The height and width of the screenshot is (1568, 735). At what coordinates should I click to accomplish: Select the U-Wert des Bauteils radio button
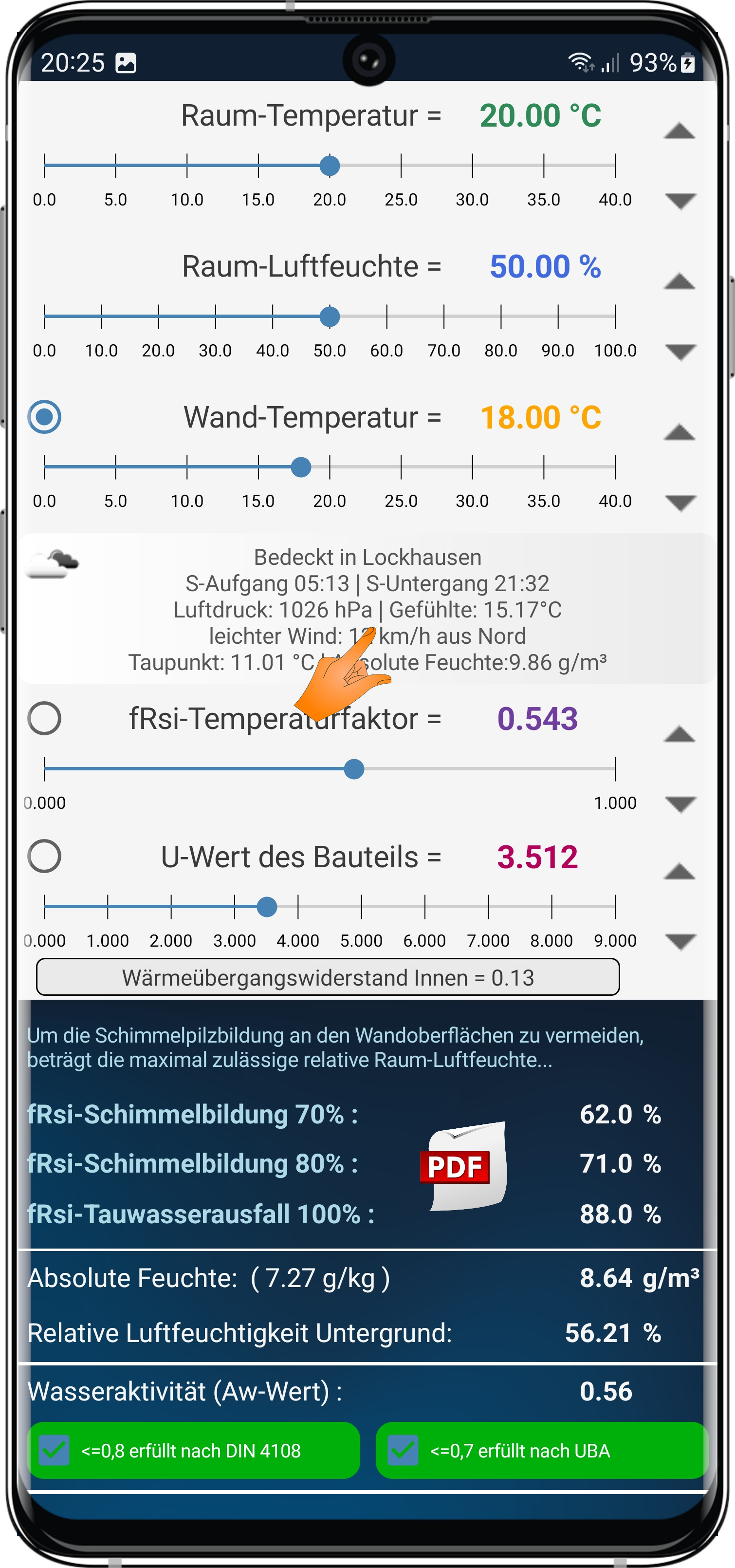[44, 857]
